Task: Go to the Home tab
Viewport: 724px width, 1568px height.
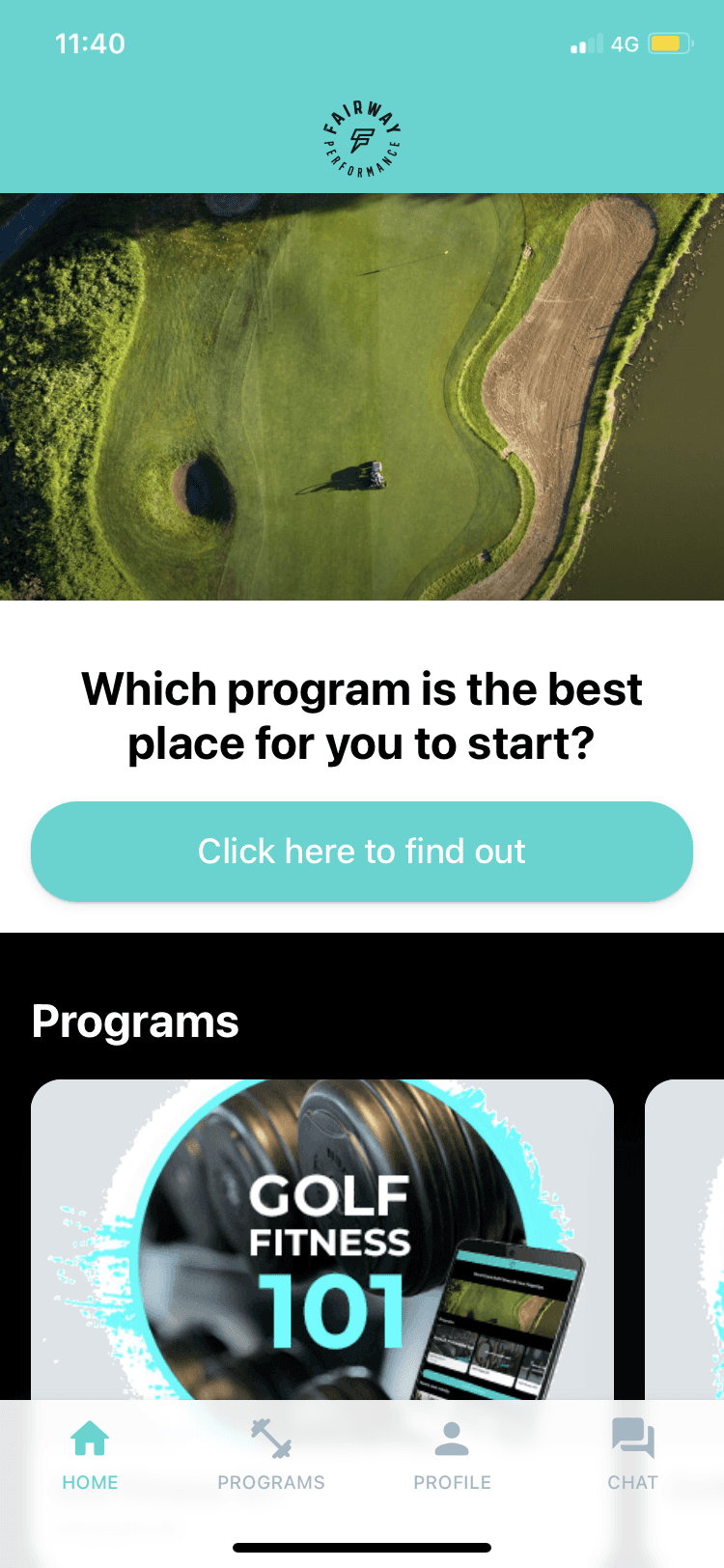Action: [90, 1455]
